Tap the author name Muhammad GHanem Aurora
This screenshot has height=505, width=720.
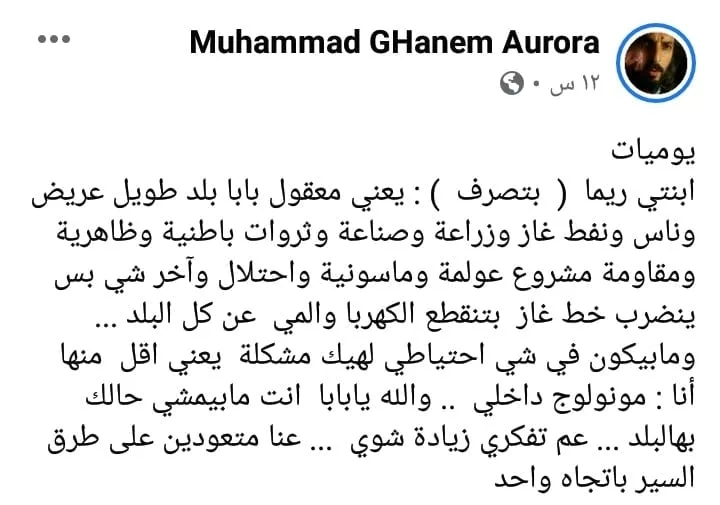(395, 42)
